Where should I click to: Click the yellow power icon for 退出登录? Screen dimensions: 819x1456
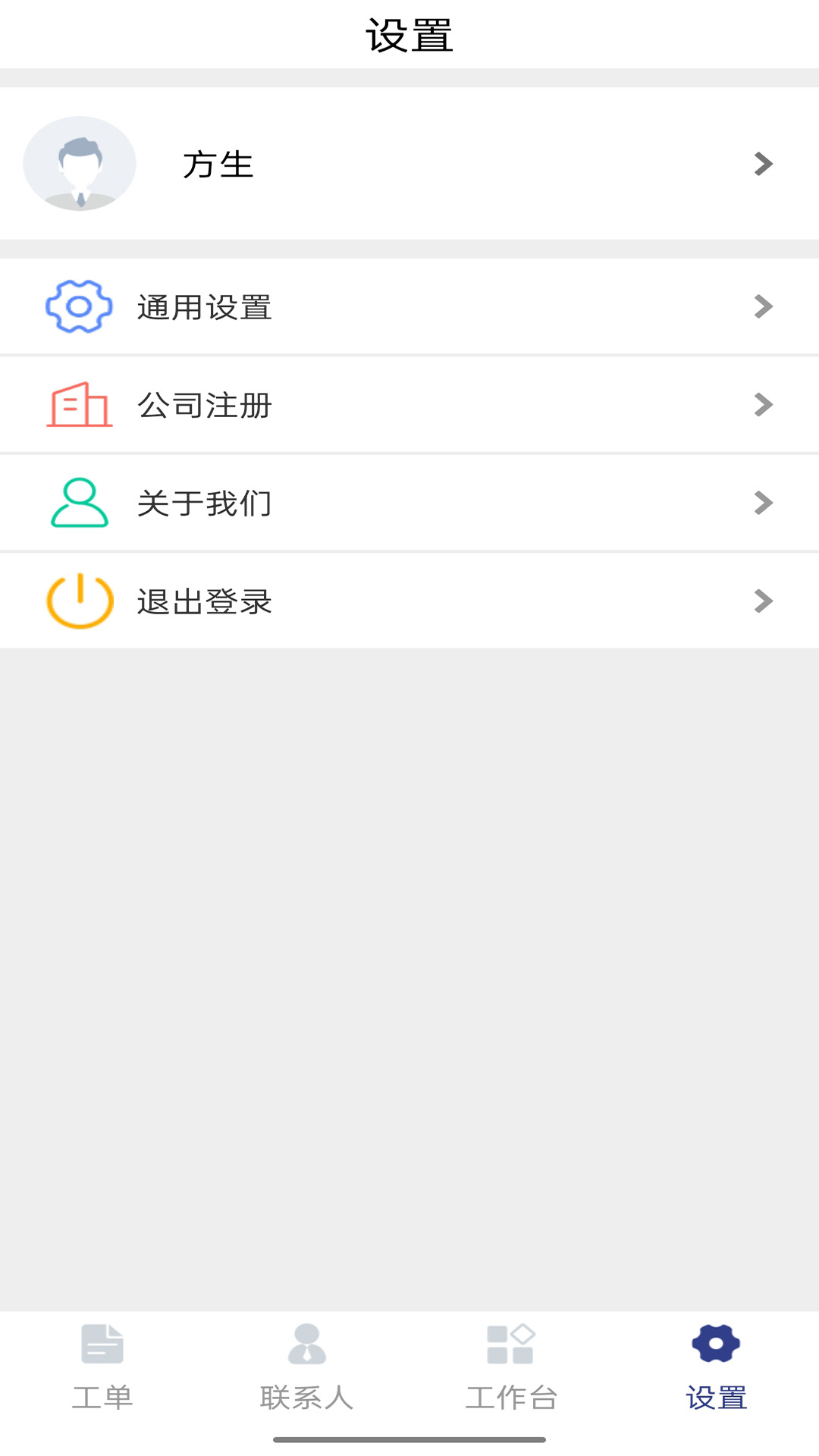[x=80, y=600]
